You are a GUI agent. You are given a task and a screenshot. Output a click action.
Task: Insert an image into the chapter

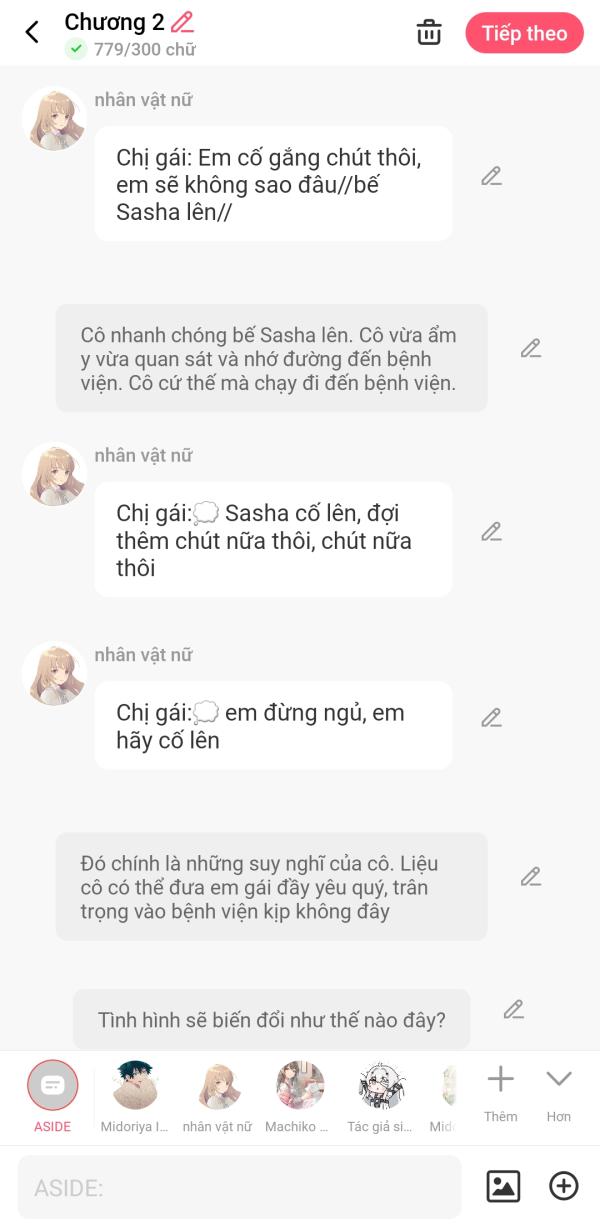click(503, 1186)
